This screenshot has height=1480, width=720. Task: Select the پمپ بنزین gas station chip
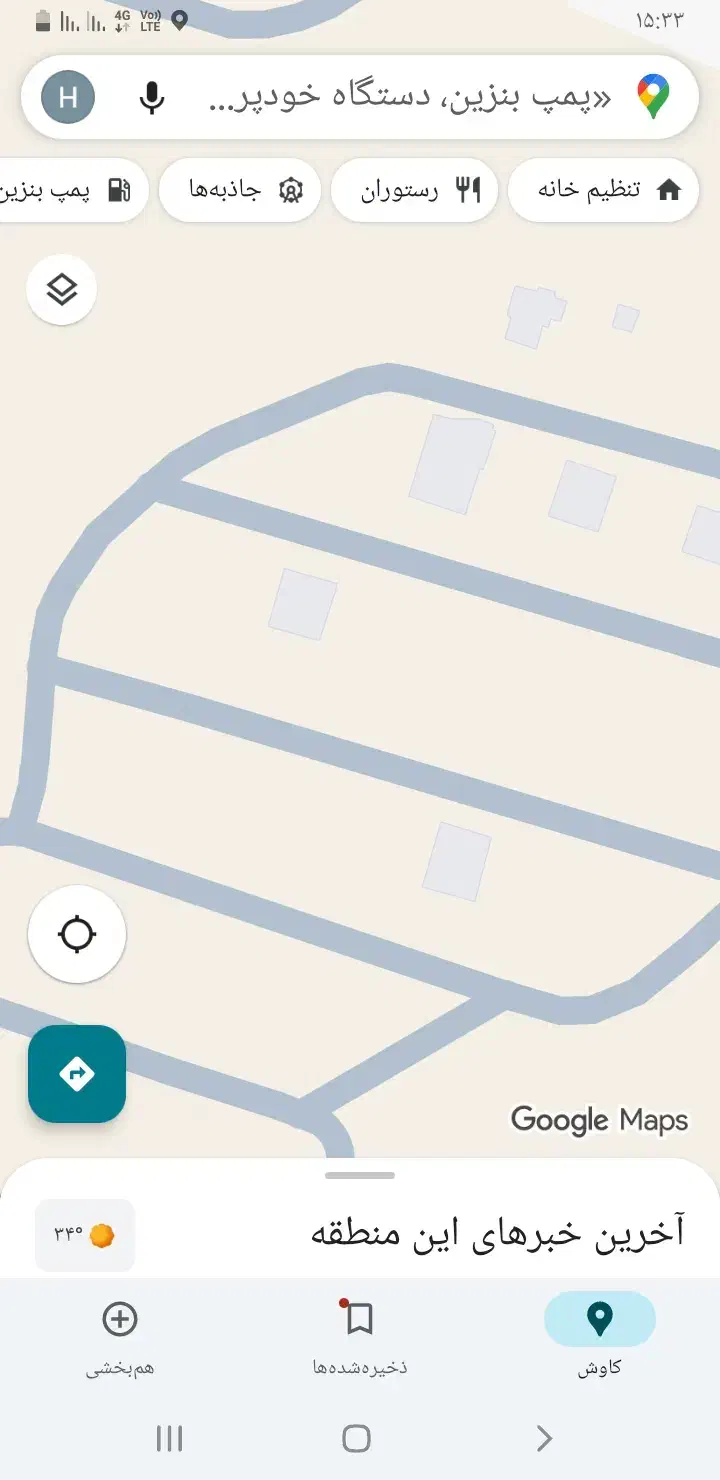pos(70,189)
